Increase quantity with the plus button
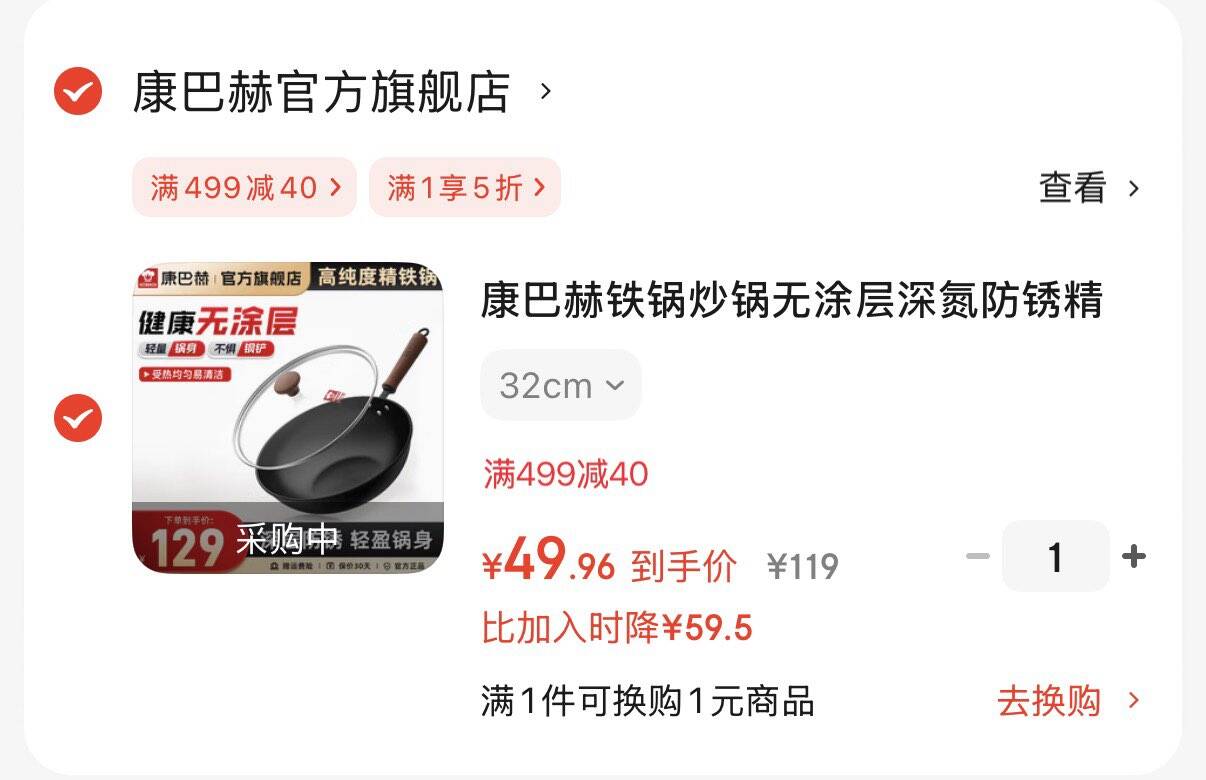The width and height of the screenshot is (1206, 780). 1133,556
